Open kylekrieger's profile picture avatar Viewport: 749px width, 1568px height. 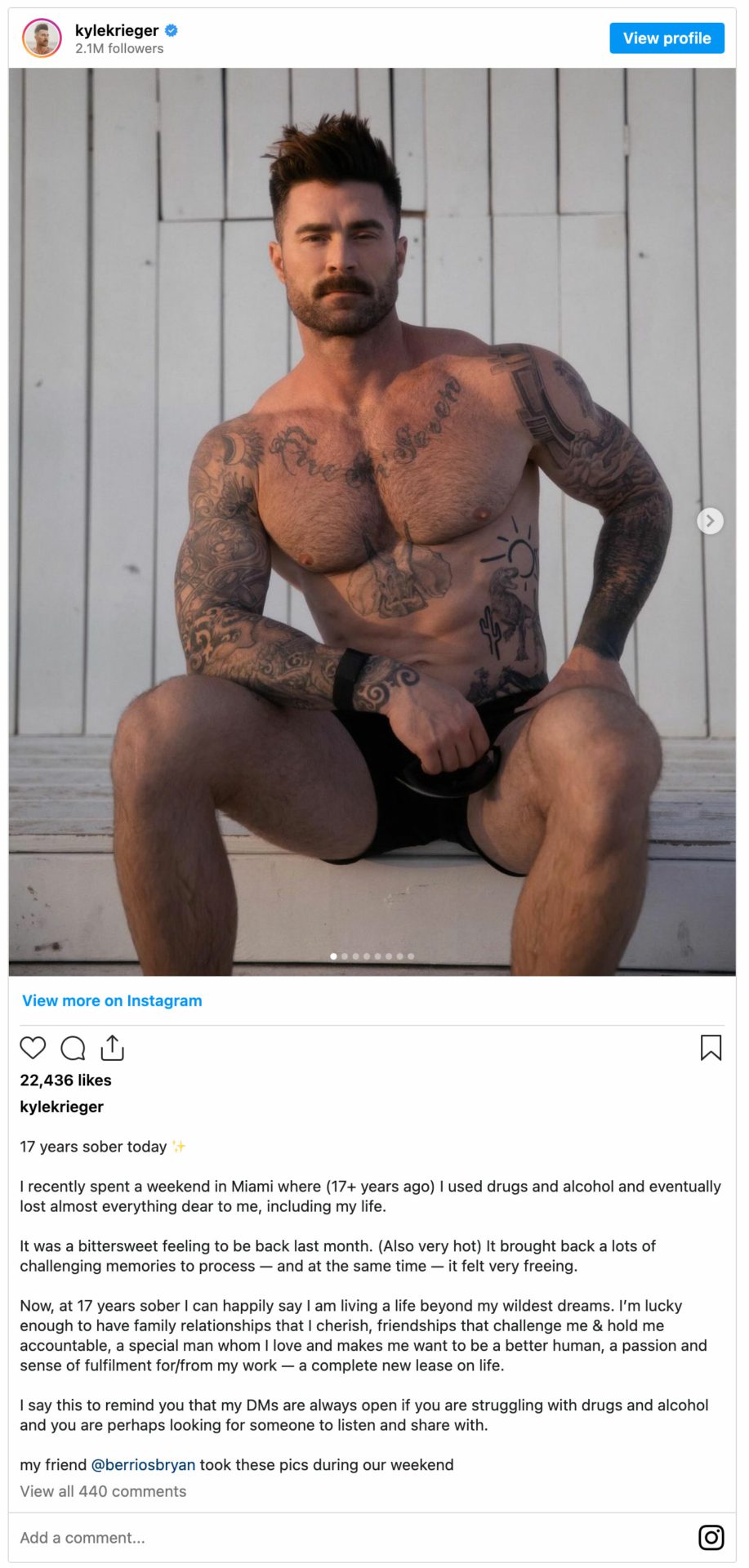[42, 38]
